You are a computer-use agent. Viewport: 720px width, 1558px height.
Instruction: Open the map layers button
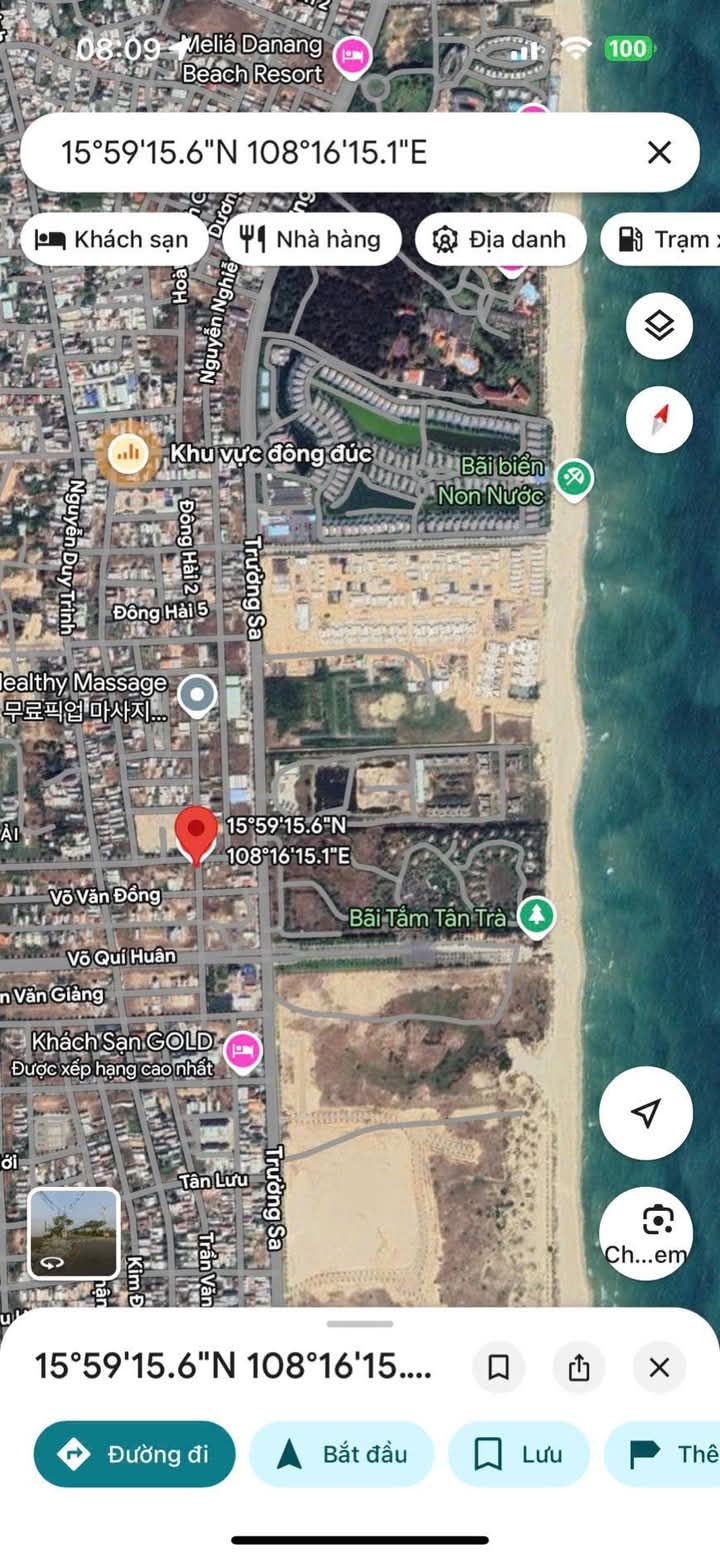coord(659,326)
